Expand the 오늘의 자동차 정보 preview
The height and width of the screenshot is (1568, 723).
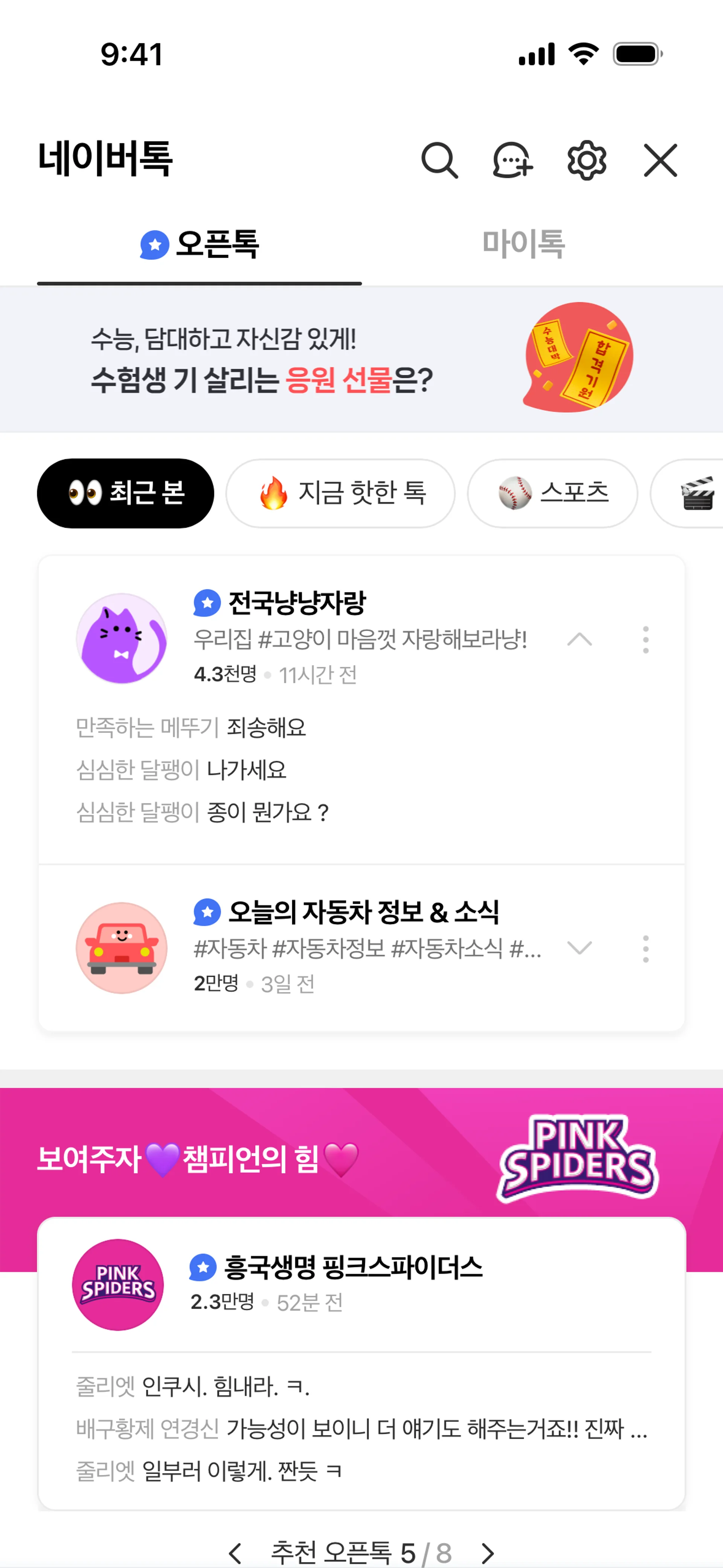point(580,948)
